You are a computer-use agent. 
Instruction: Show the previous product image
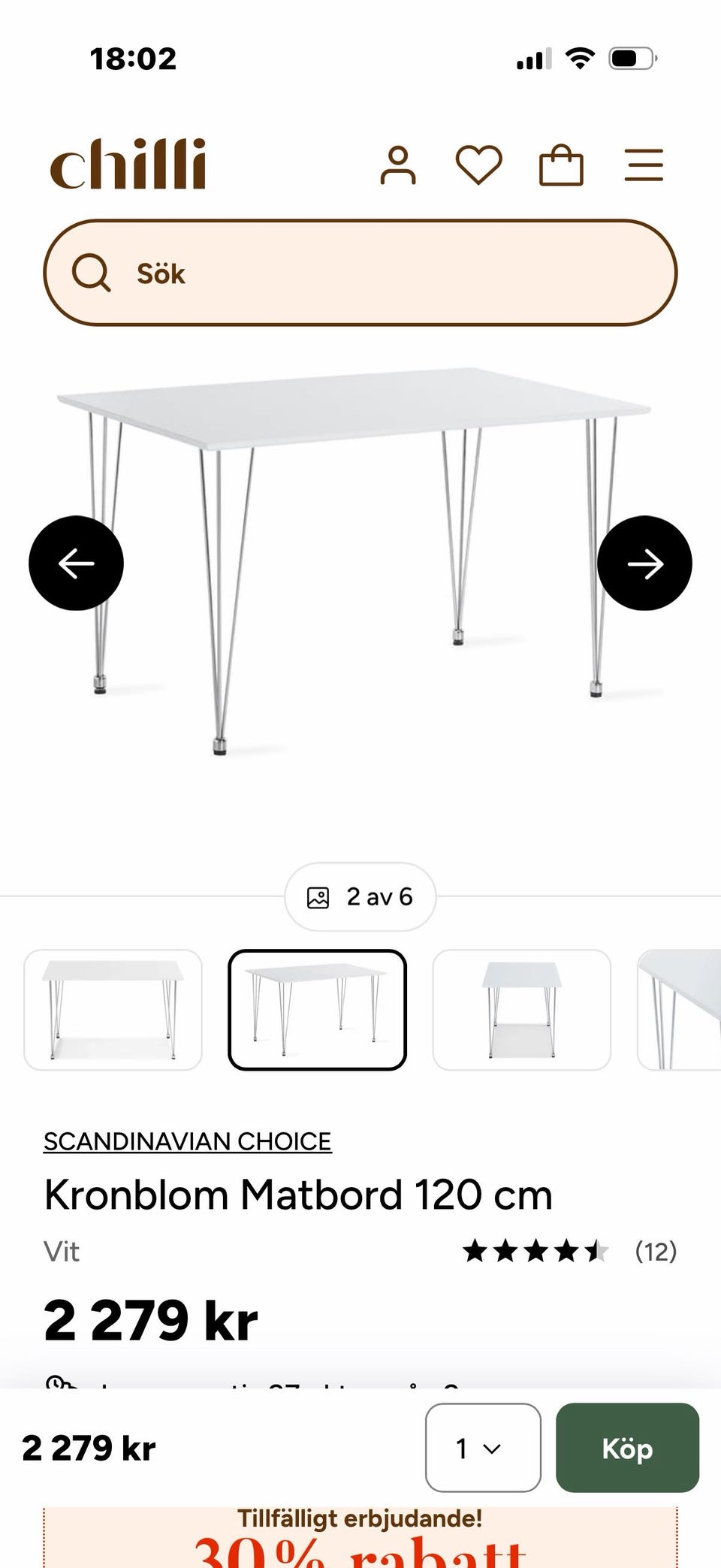[x=76, y=563]
